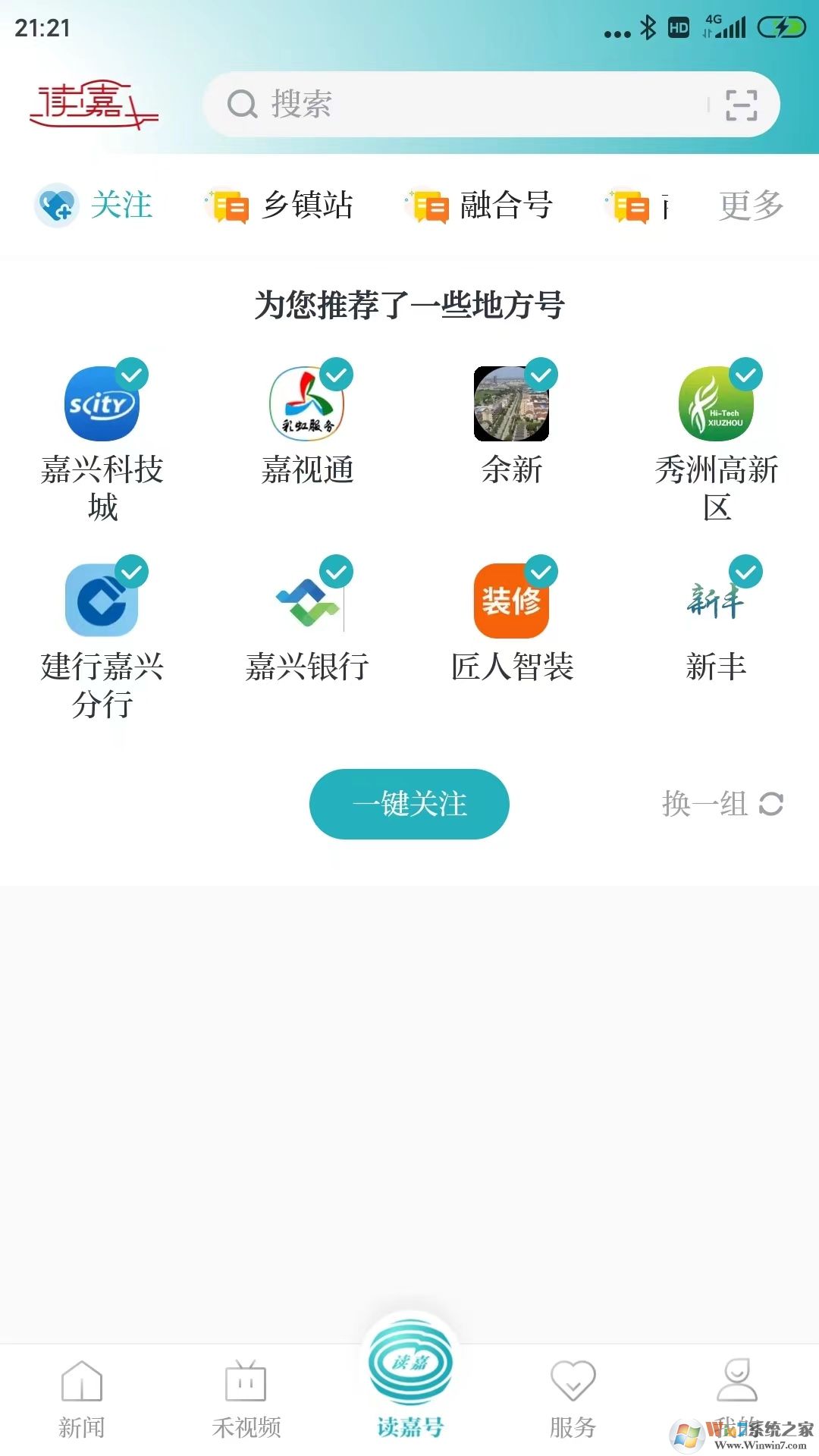This screenshot has width=819, height=1456.
Task: Open 更多 to see more categories
Action: pyautogui.click(x=751, y=205)
